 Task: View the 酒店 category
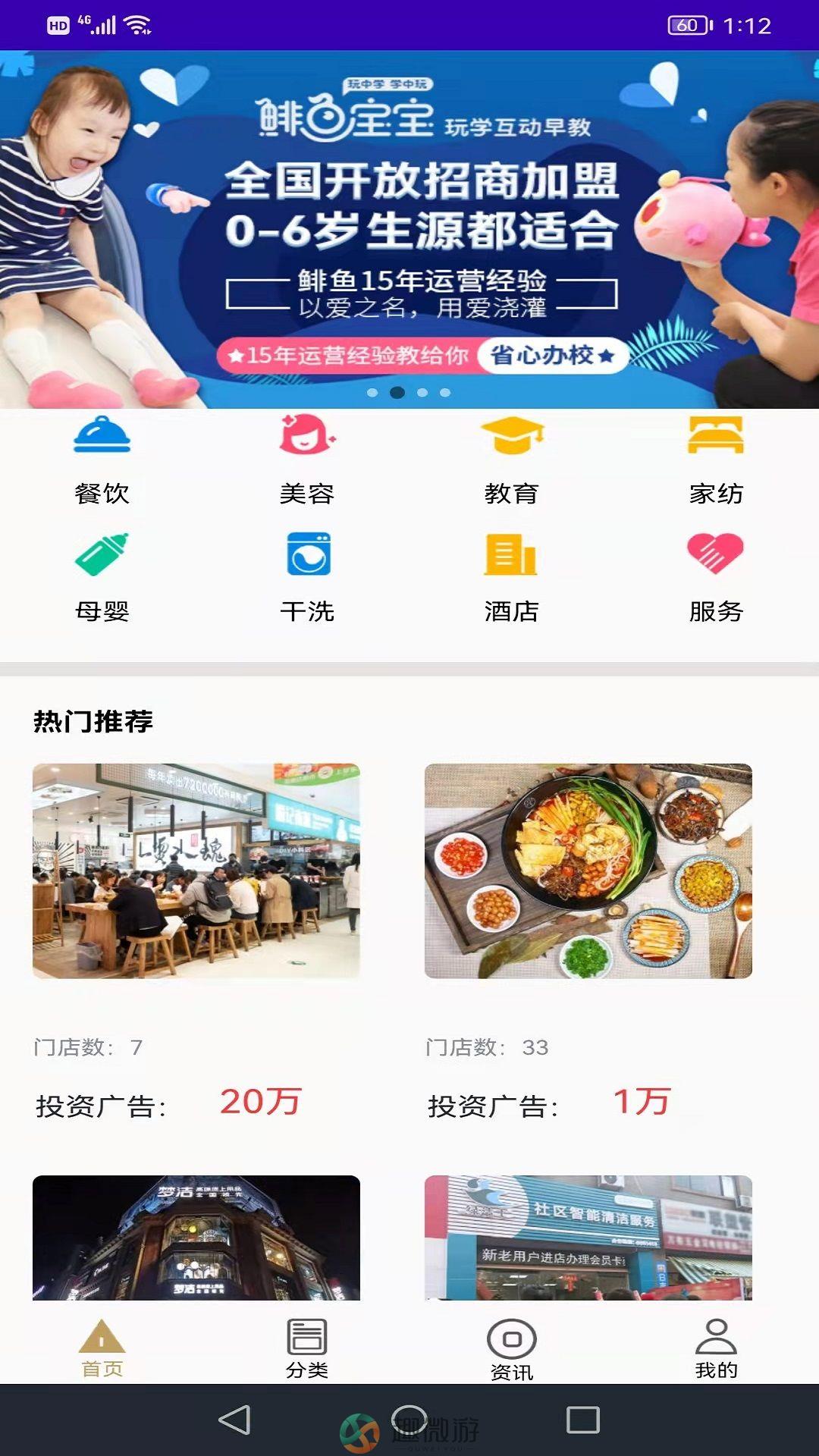pos(512,577)
